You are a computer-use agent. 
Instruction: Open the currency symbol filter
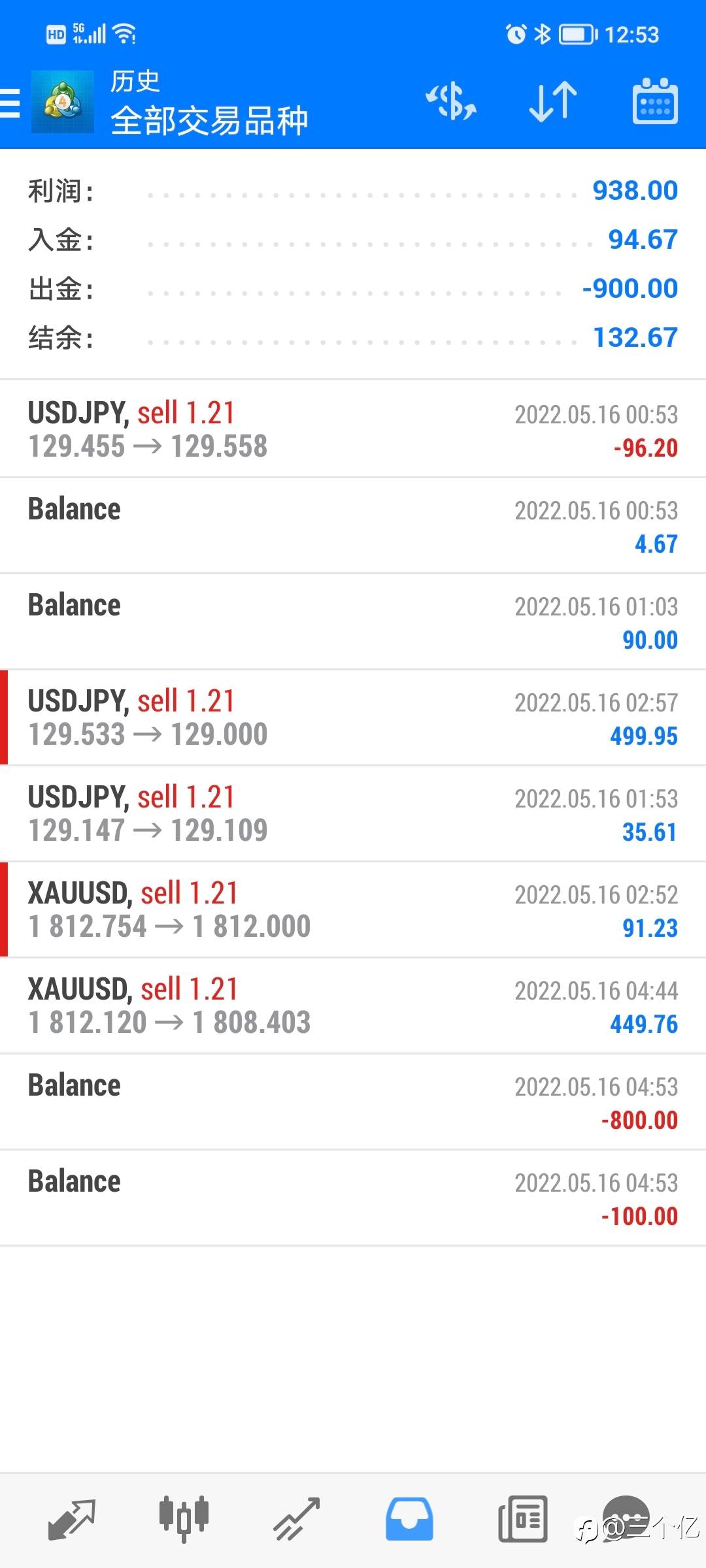(x=451, y=102)
